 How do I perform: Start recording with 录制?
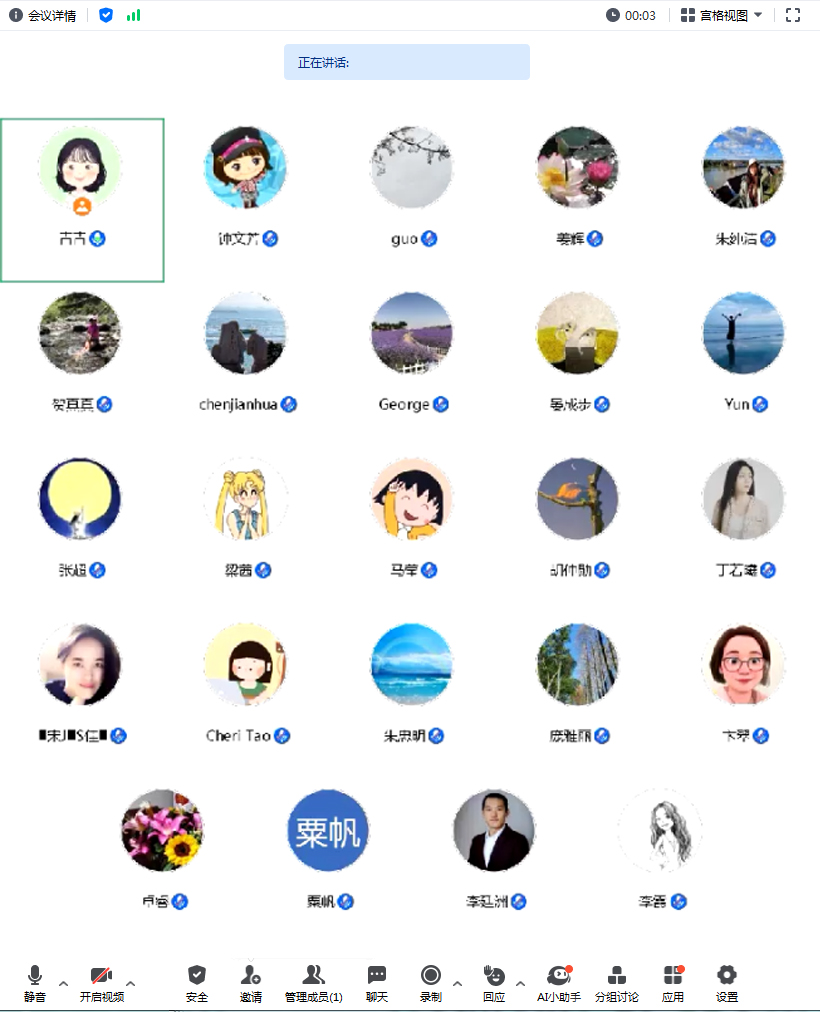click(x=431, y=983)
